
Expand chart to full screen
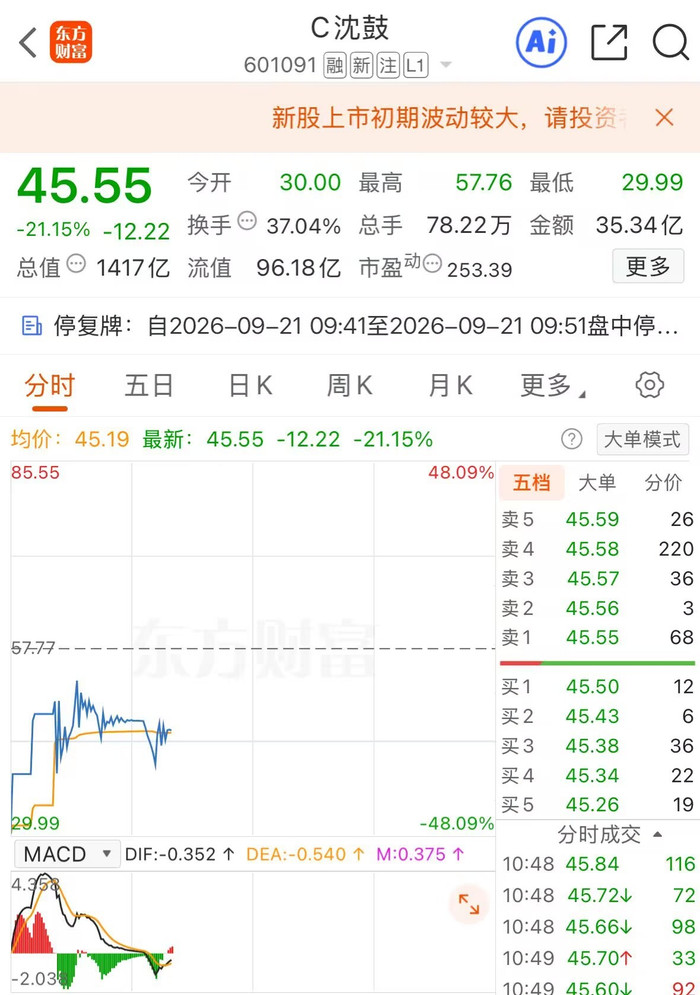(468, 904)
